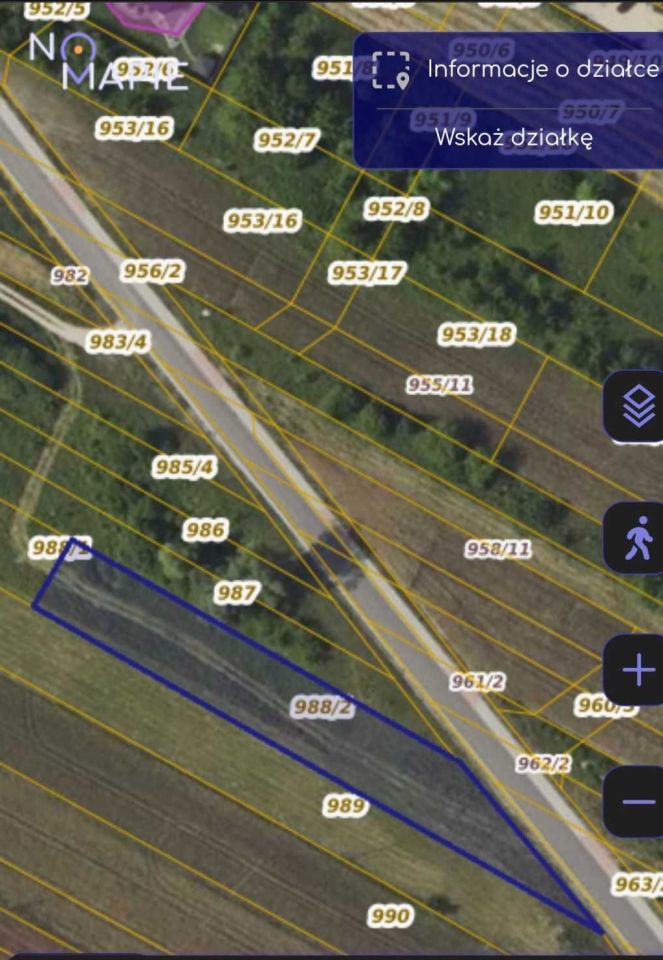The image size is (663, 960).
Task: Zoom out with the minus button
Action: (x=638, y=802)
